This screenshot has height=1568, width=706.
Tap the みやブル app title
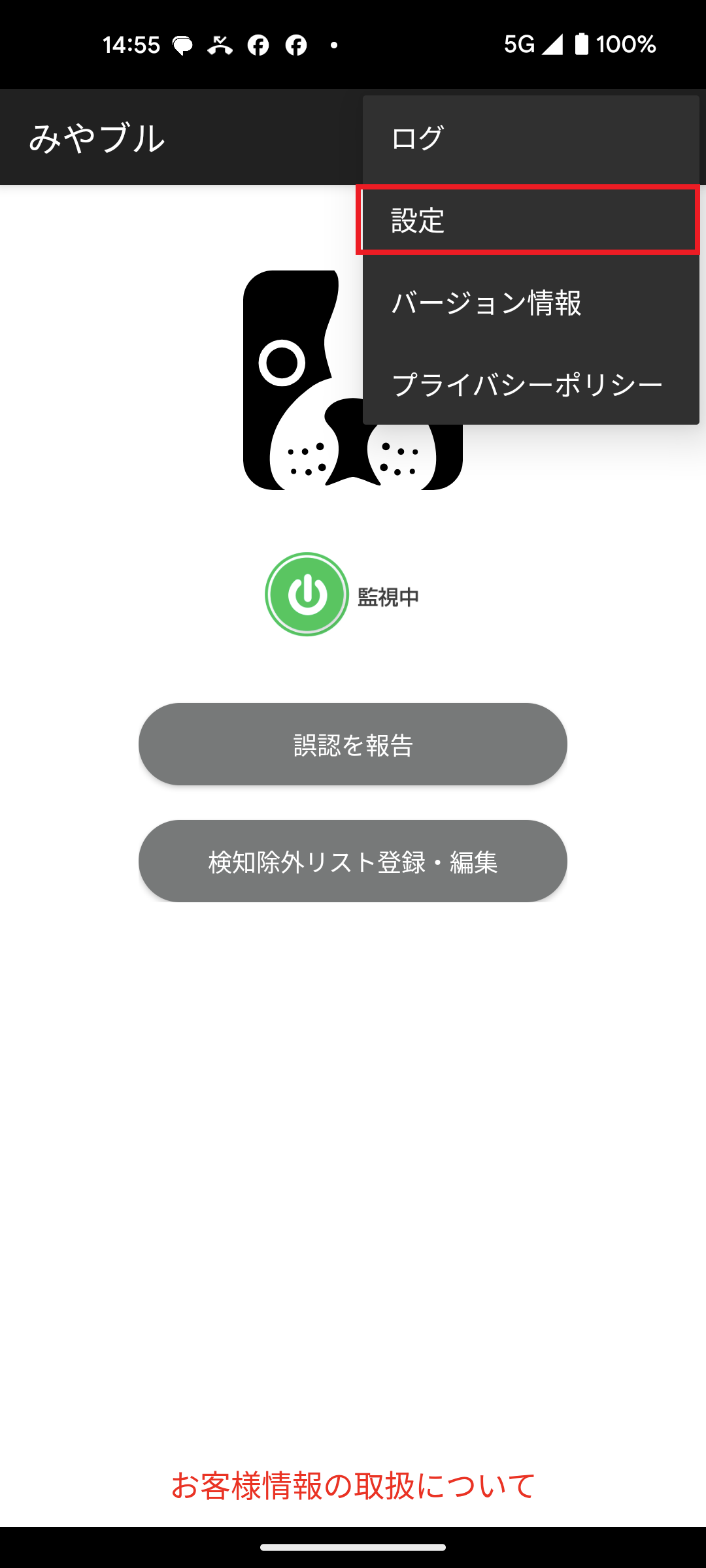(98, 136)
